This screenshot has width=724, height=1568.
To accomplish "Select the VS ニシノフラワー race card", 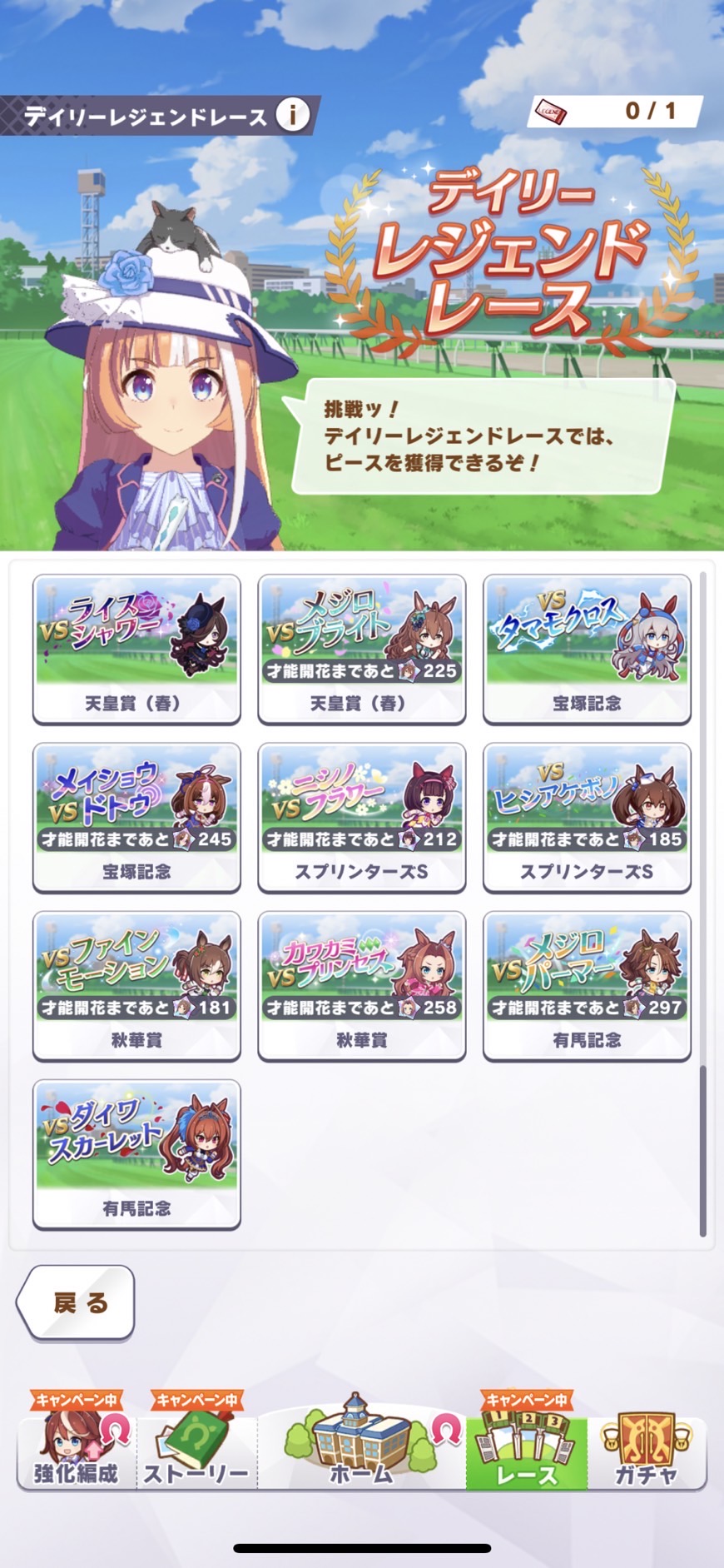I will [x=361, y=817].
